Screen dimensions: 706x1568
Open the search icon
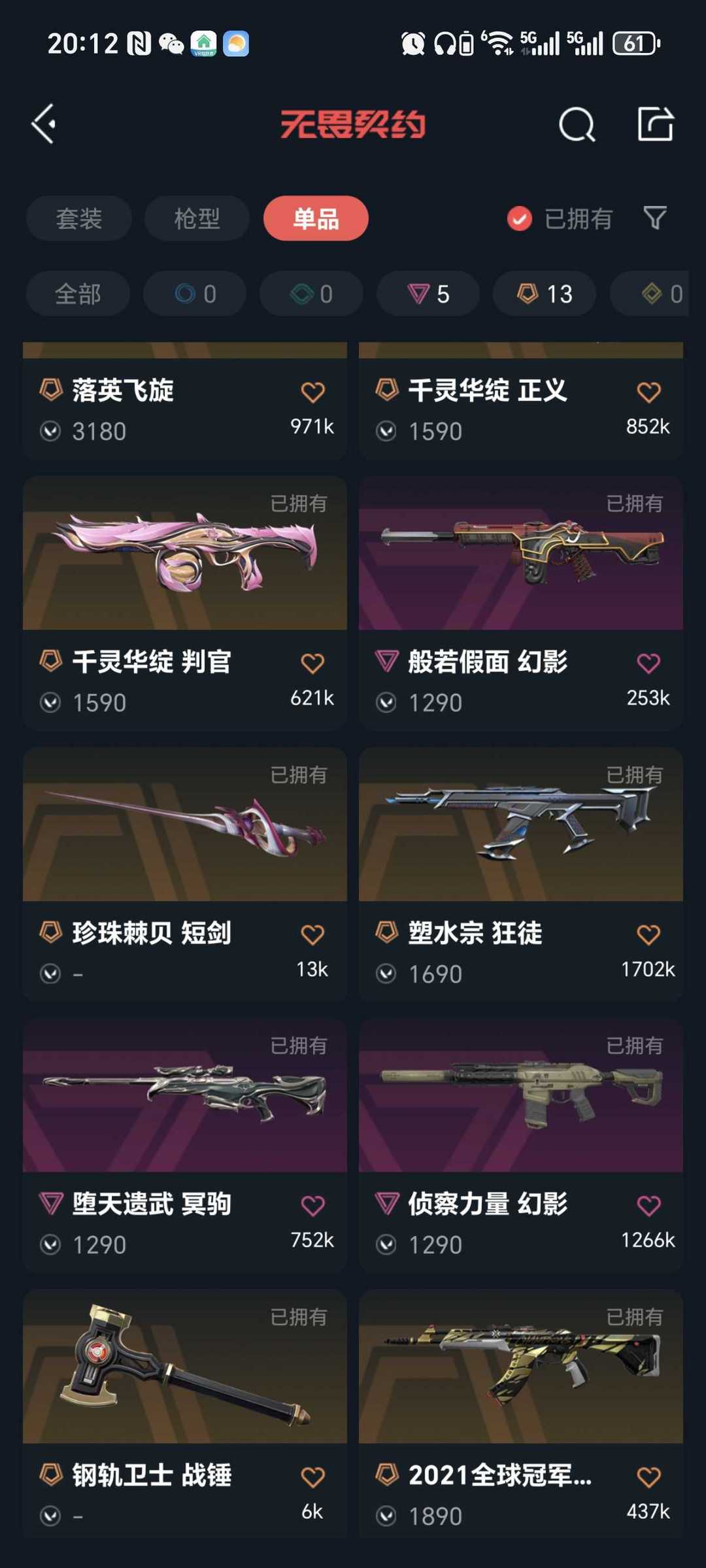tap(577, 124)
